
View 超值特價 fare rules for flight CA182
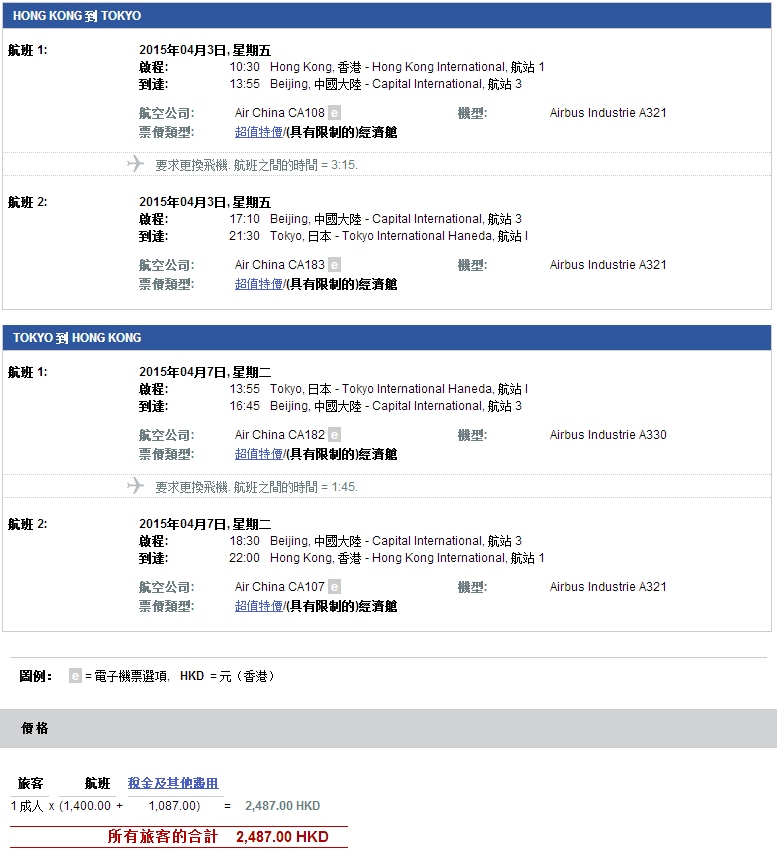[x=258, y=454]
